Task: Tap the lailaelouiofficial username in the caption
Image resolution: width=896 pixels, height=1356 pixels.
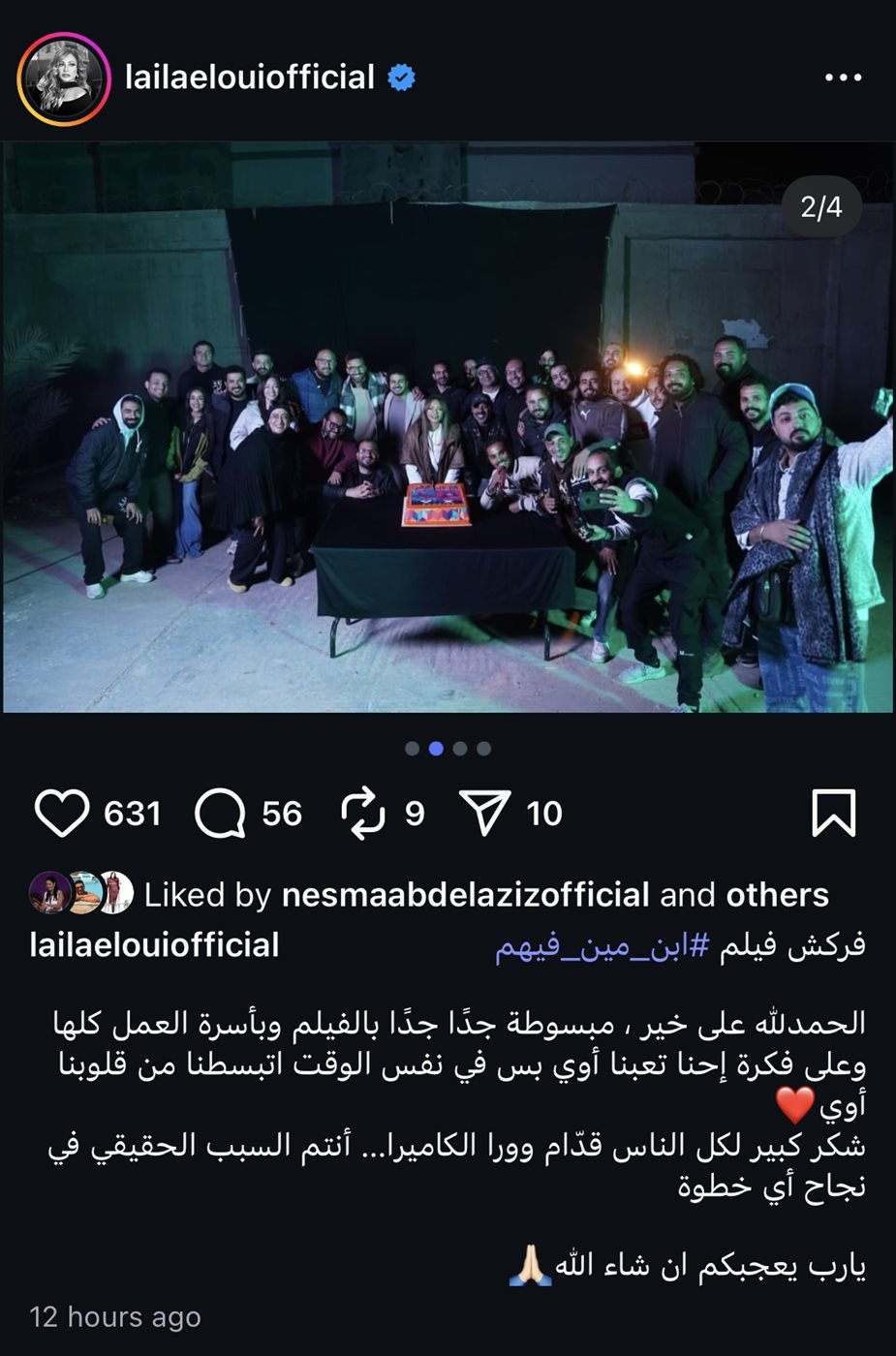Action: click(x=154, y=945)
